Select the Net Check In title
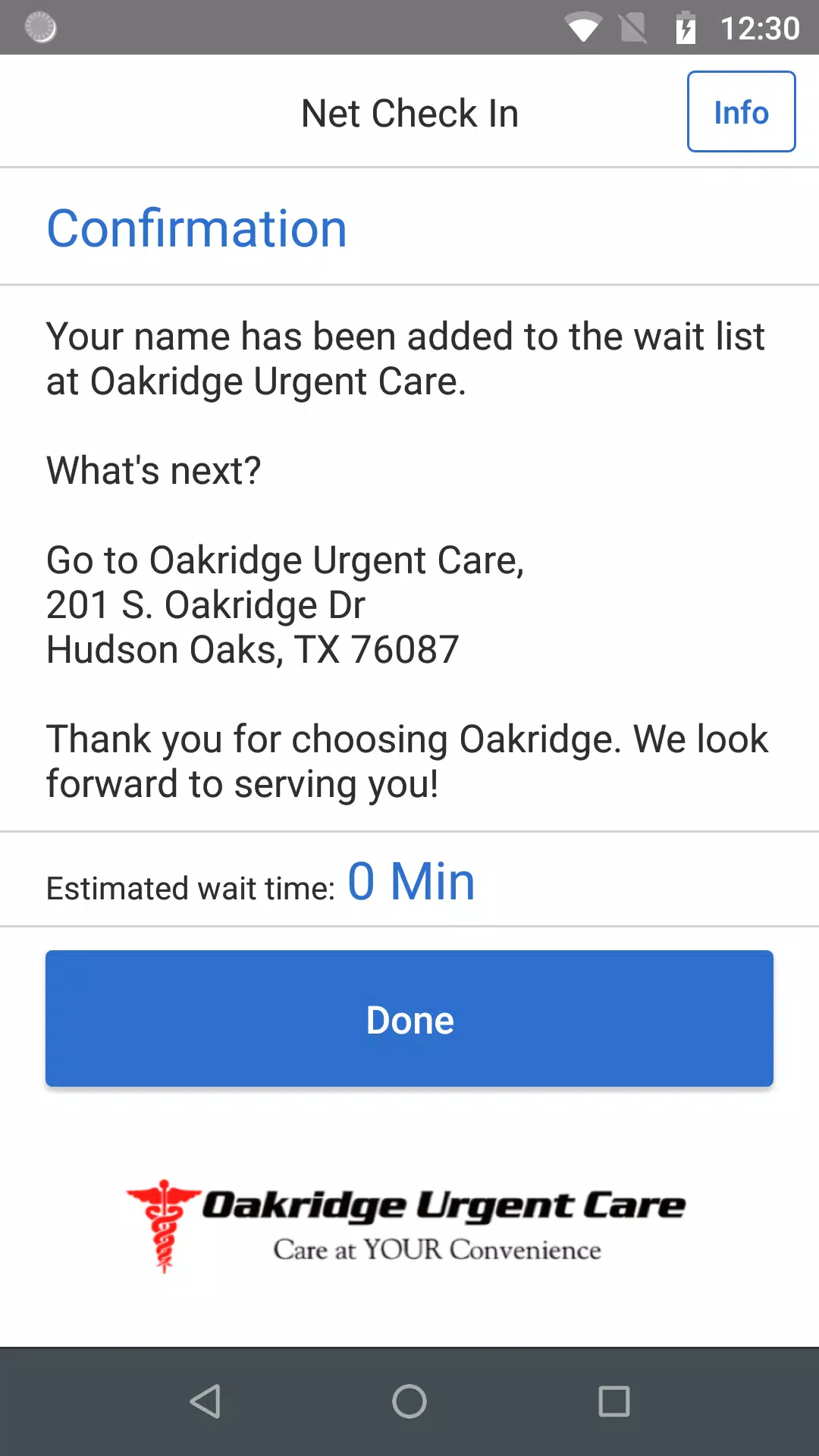819x1456 pixels. pos(409,112)
